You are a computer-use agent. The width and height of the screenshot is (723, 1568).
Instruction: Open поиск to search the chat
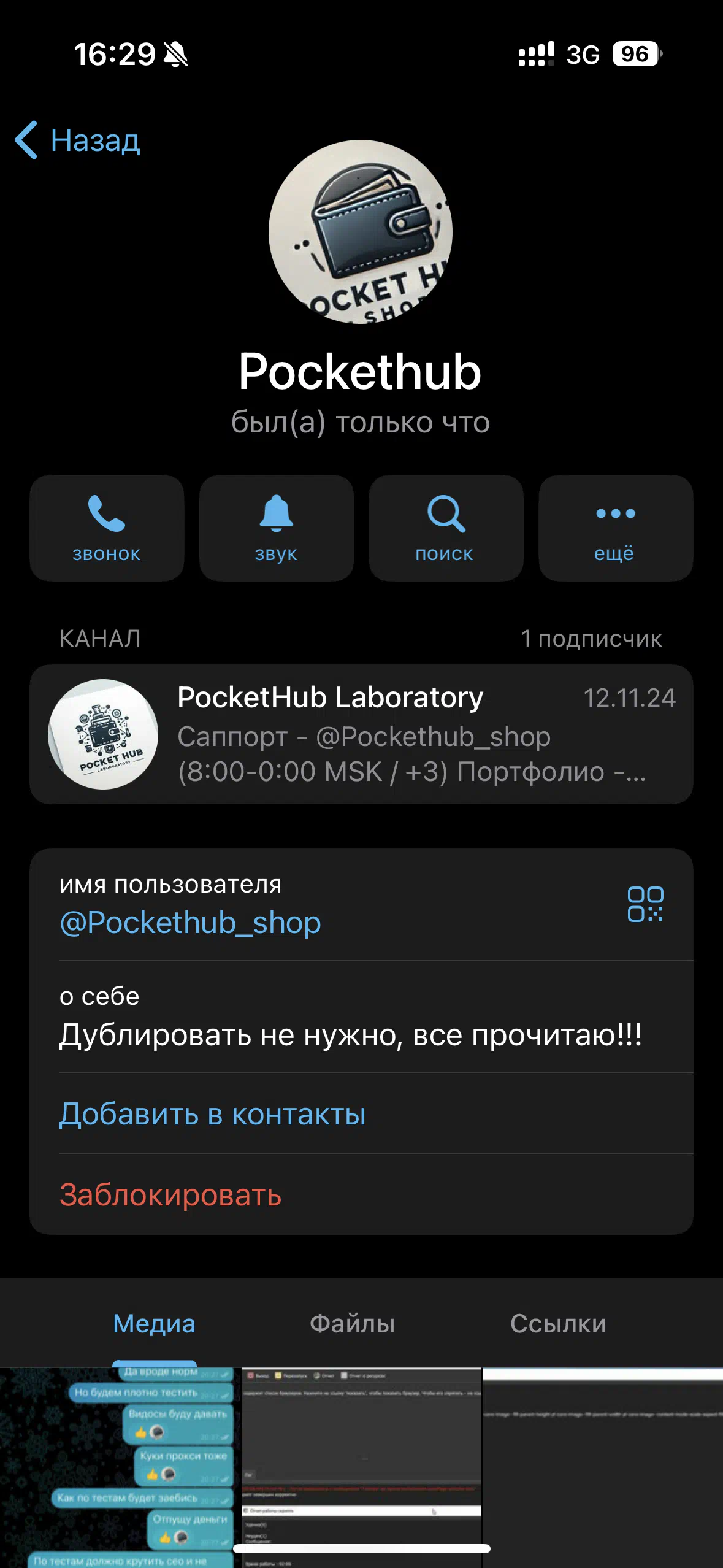click(446, 528)
